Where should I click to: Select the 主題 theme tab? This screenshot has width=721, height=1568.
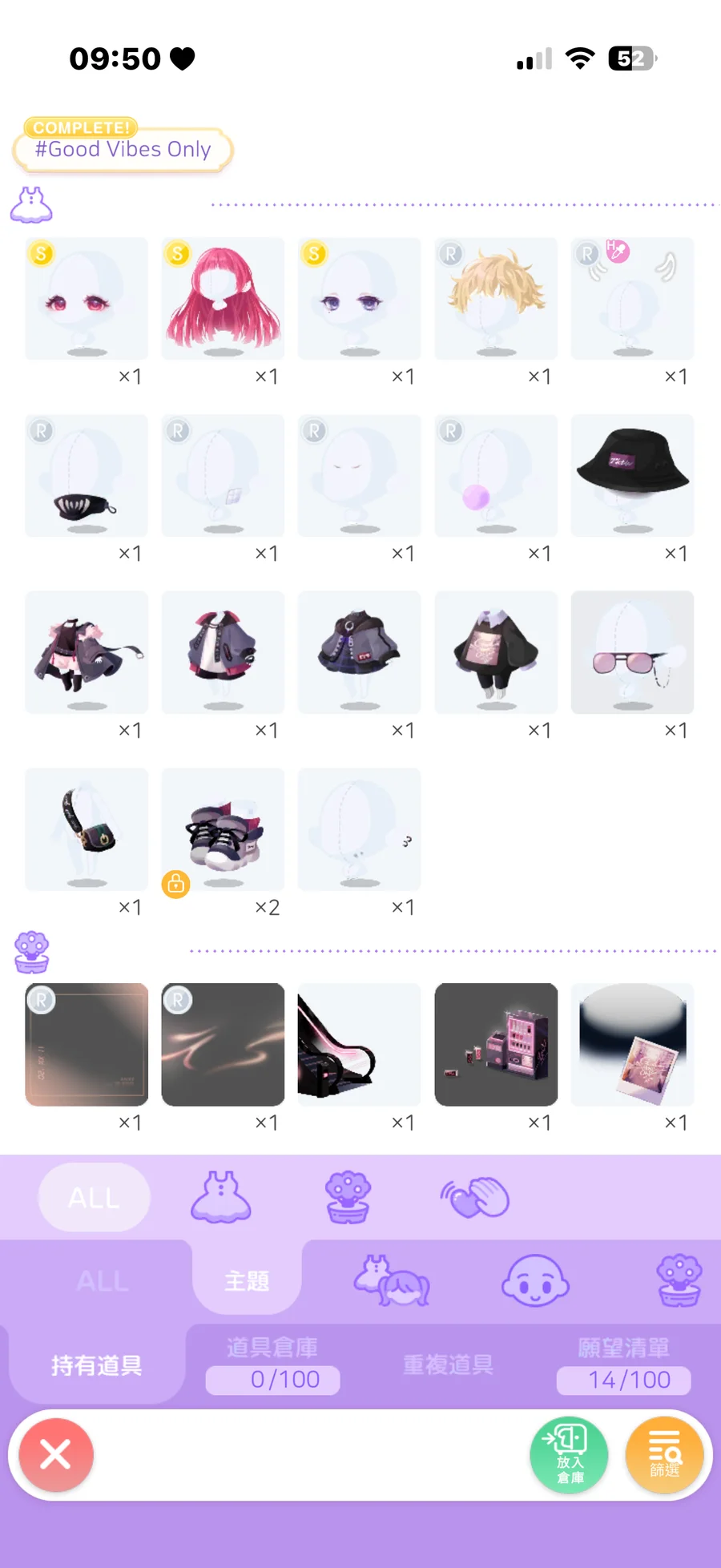pos(247,1280)
